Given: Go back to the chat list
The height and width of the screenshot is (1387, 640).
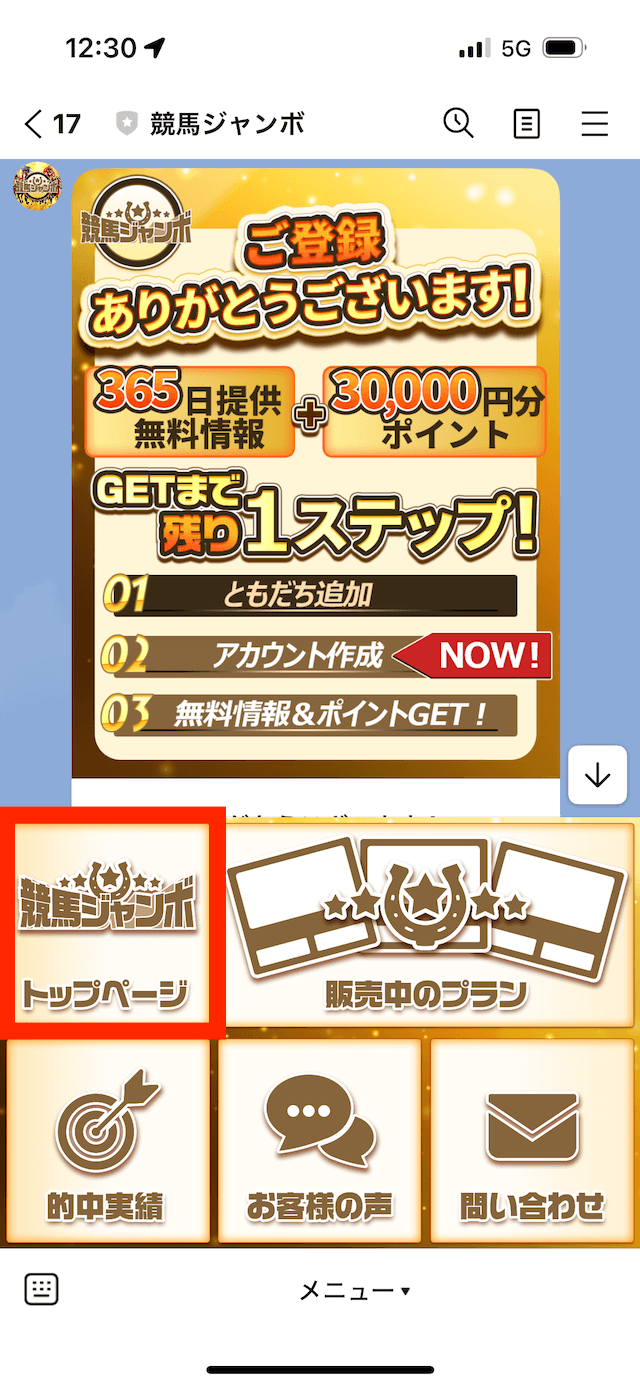Looking at the screenshot, I should coord(51,124).
